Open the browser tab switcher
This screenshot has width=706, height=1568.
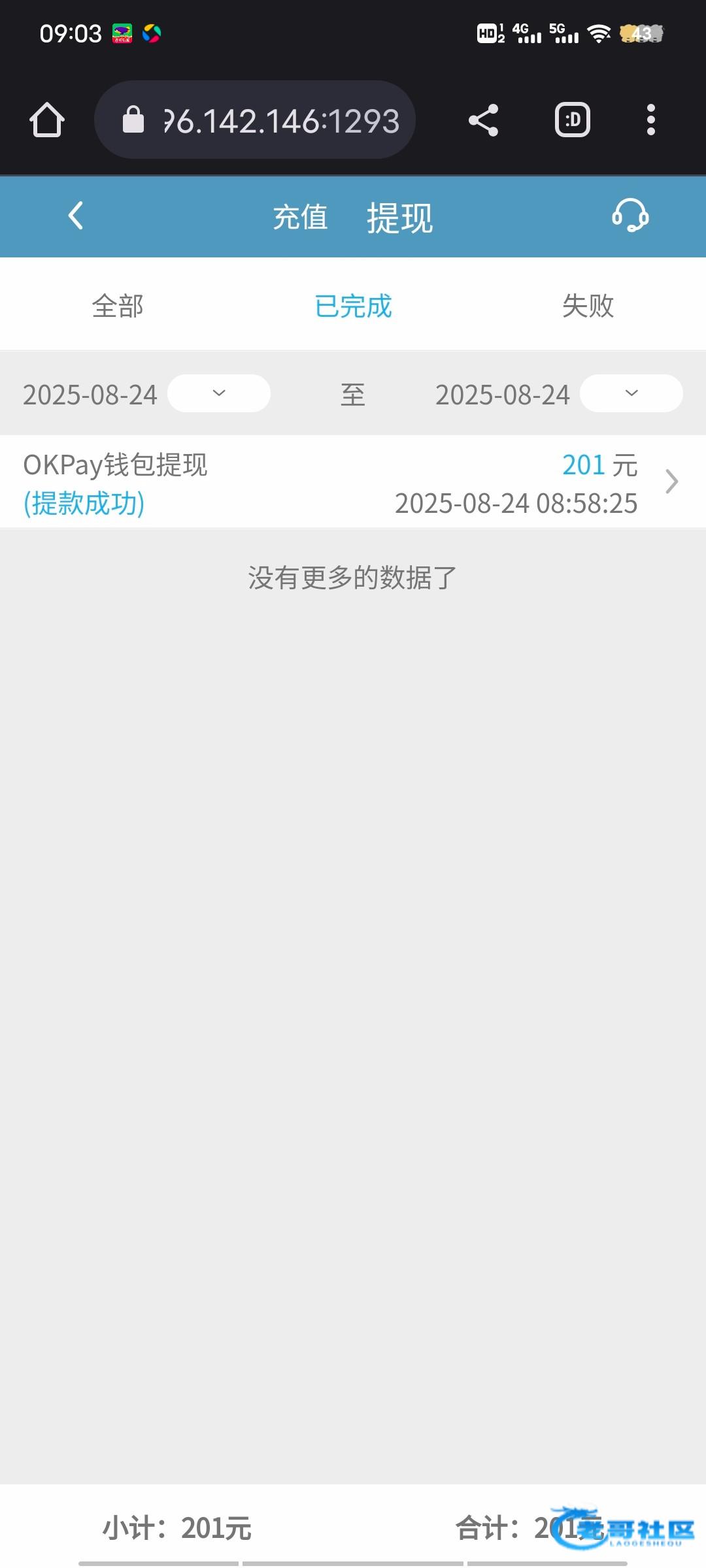coord(573,120)
